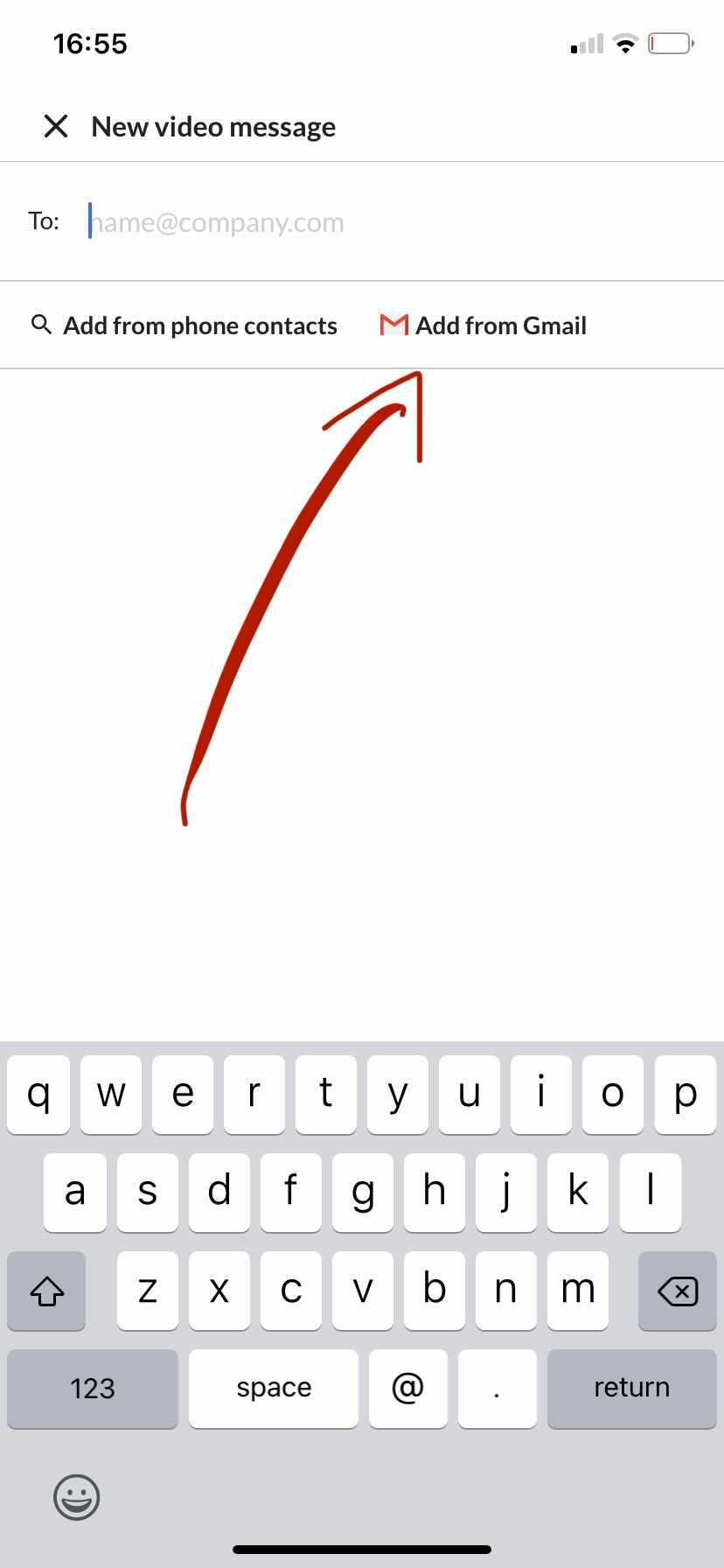Tap the @ key on the keyboard
Viewport: 724px width, 1568px height.
[x=407, y=1388]
